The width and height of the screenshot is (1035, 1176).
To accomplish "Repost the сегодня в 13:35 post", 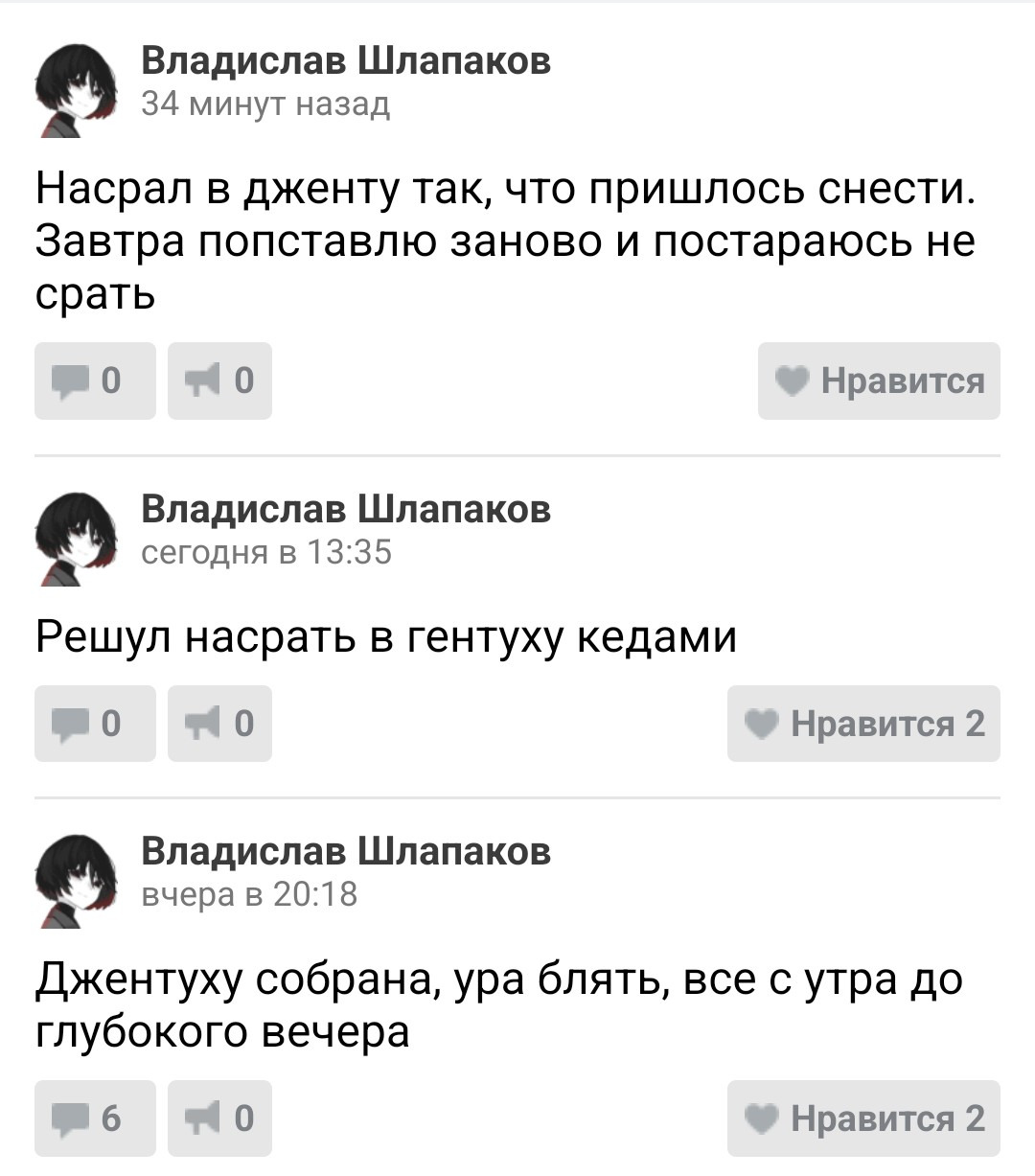I will pyautogui.click(x=219, y=724).
